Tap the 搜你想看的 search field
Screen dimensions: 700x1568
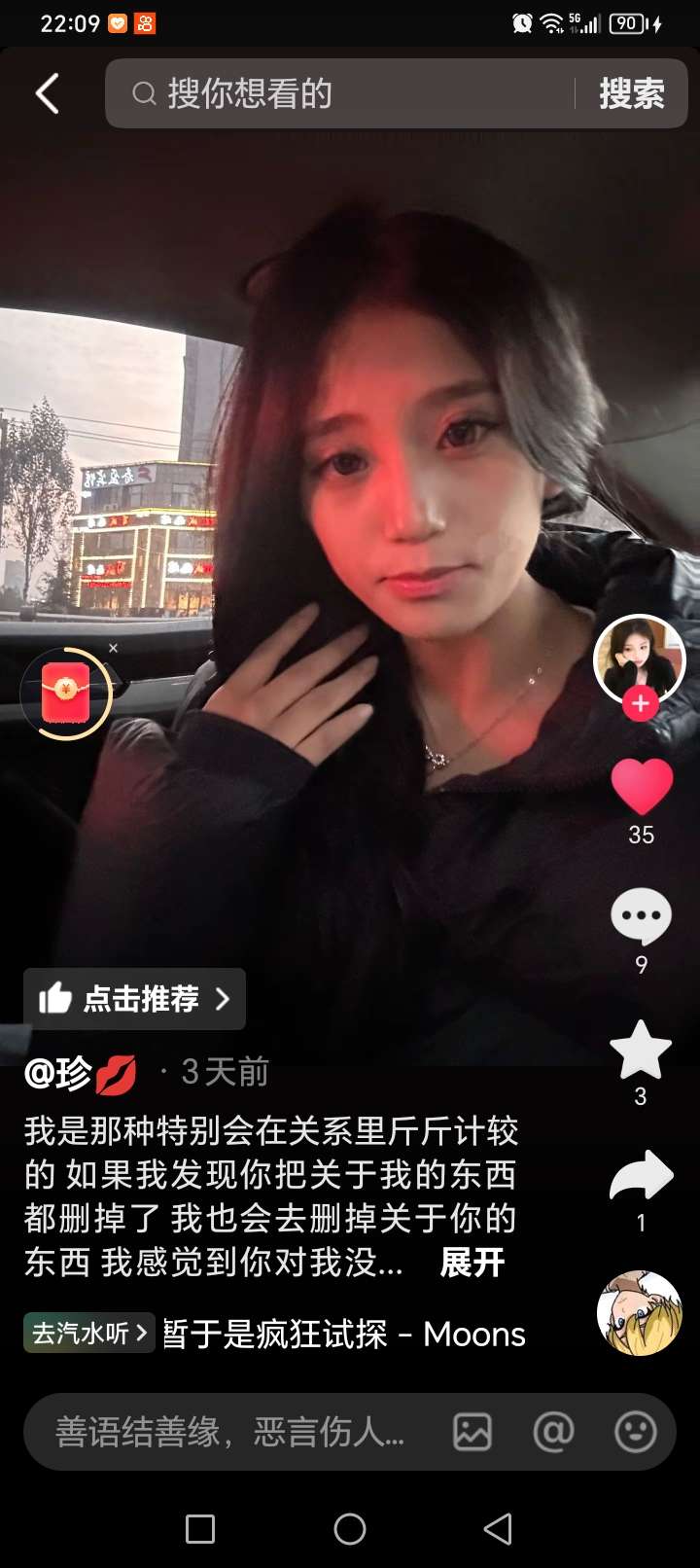tap(350, 94)
